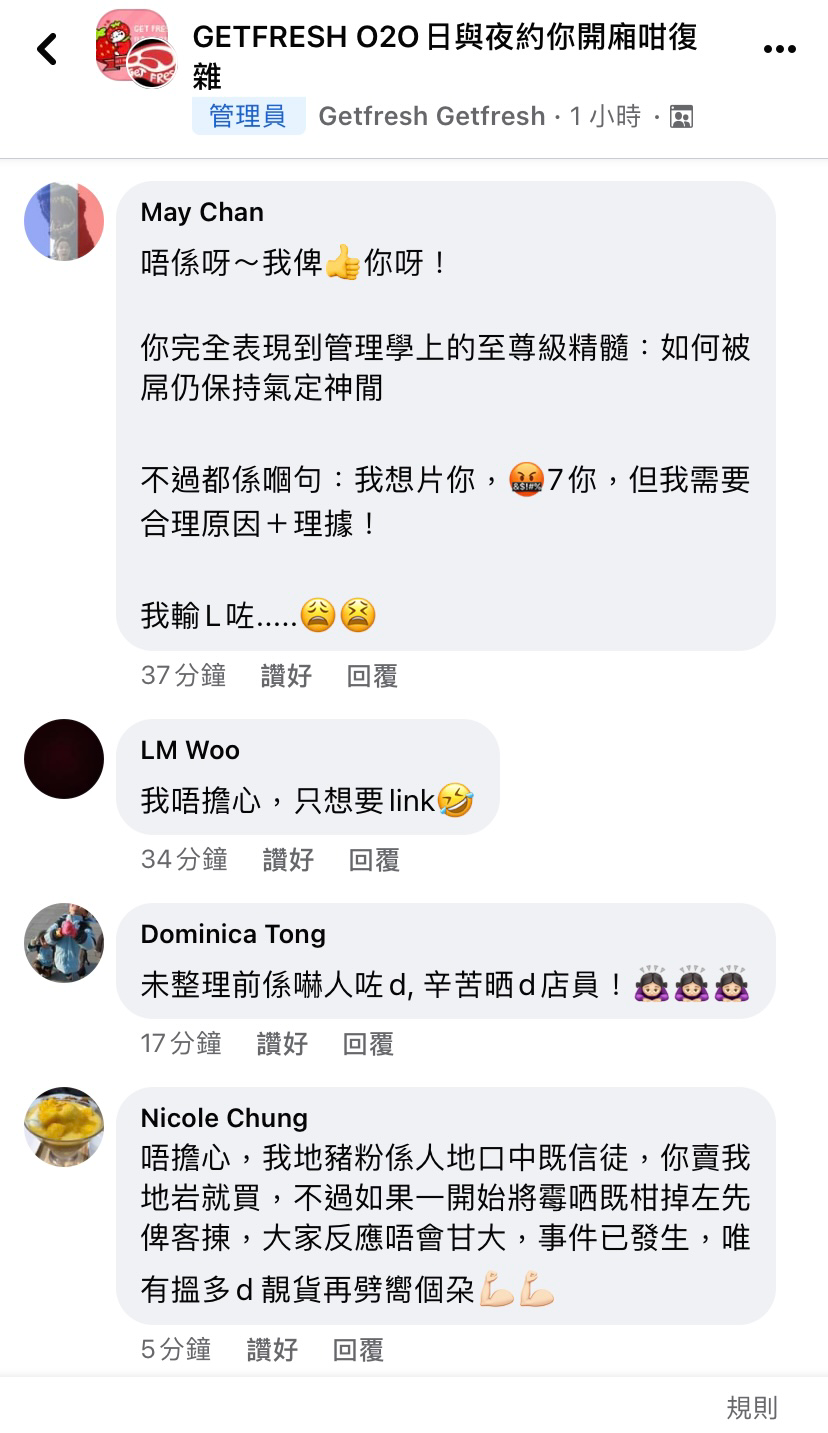828x1433 pixels.
Task: Go back using the top arrow
Action: pyautogui.click(x=47, y=49)
